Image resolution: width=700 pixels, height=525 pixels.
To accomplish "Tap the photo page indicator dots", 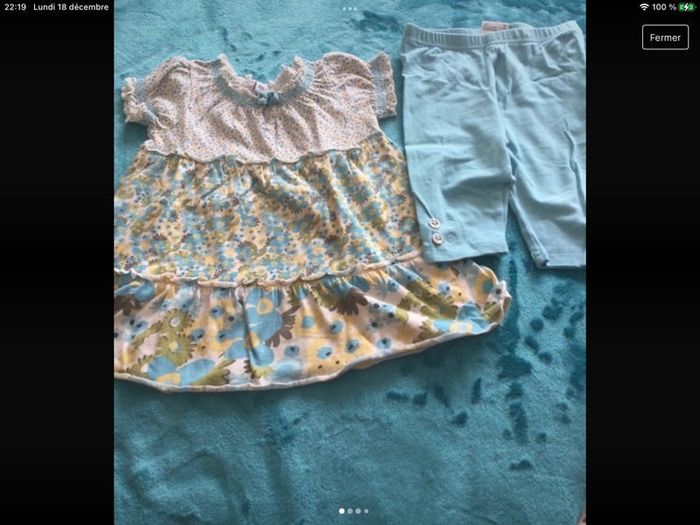I will (x=353, y=511).
